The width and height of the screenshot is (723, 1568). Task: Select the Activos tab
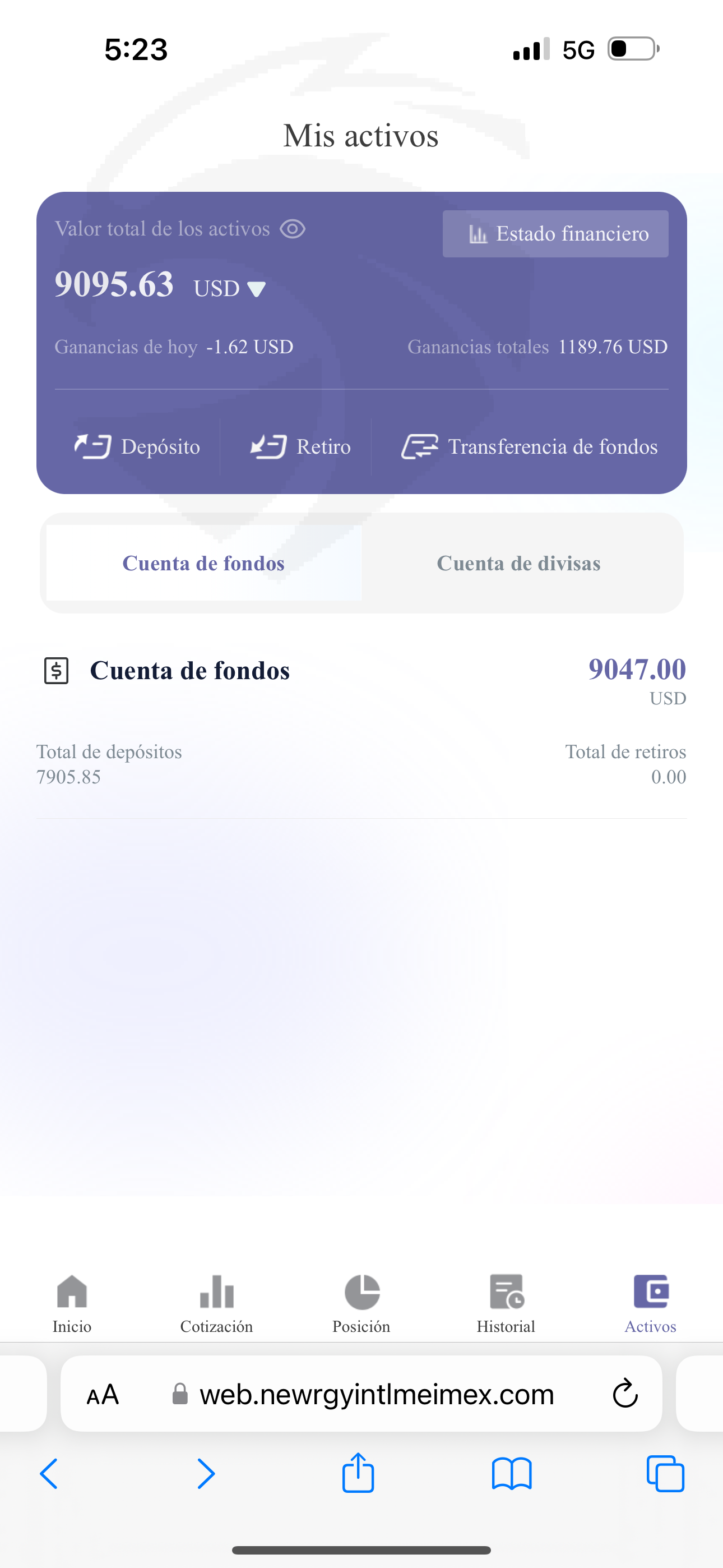click(x=651, y=1303)
